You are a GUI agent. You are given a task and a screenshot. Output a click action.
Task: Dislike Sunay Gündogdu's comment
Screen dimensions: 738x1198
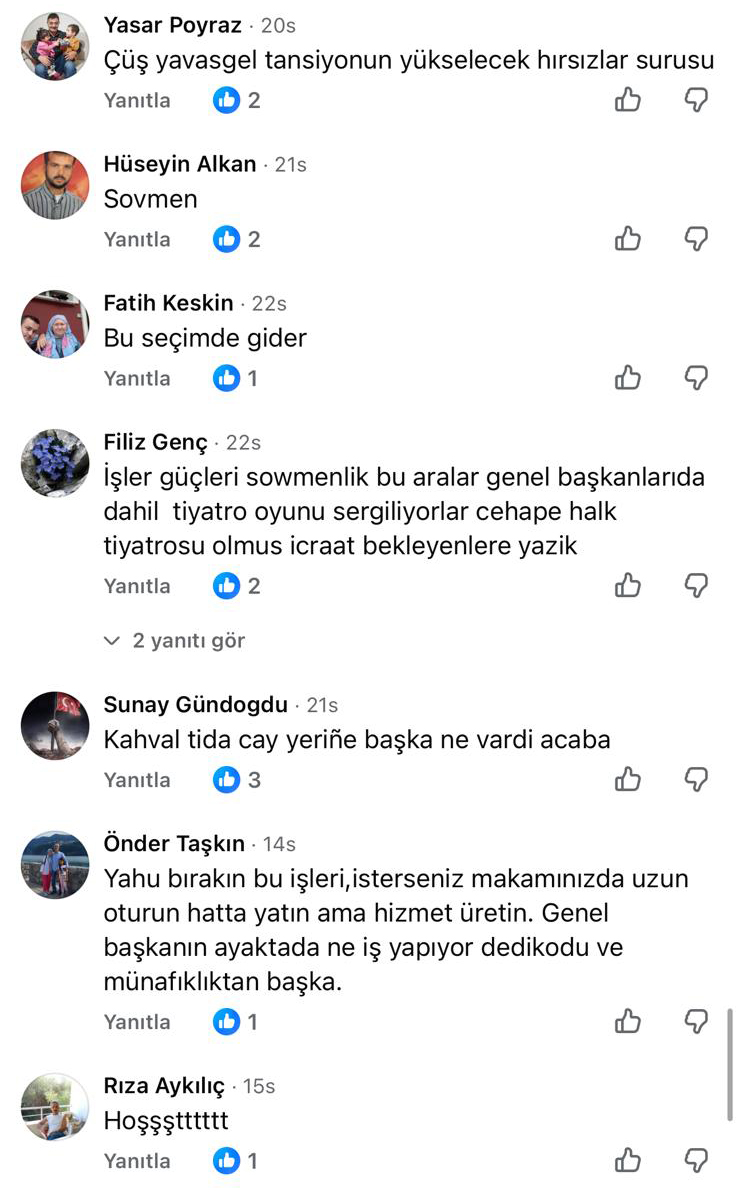tap(696, 780)
